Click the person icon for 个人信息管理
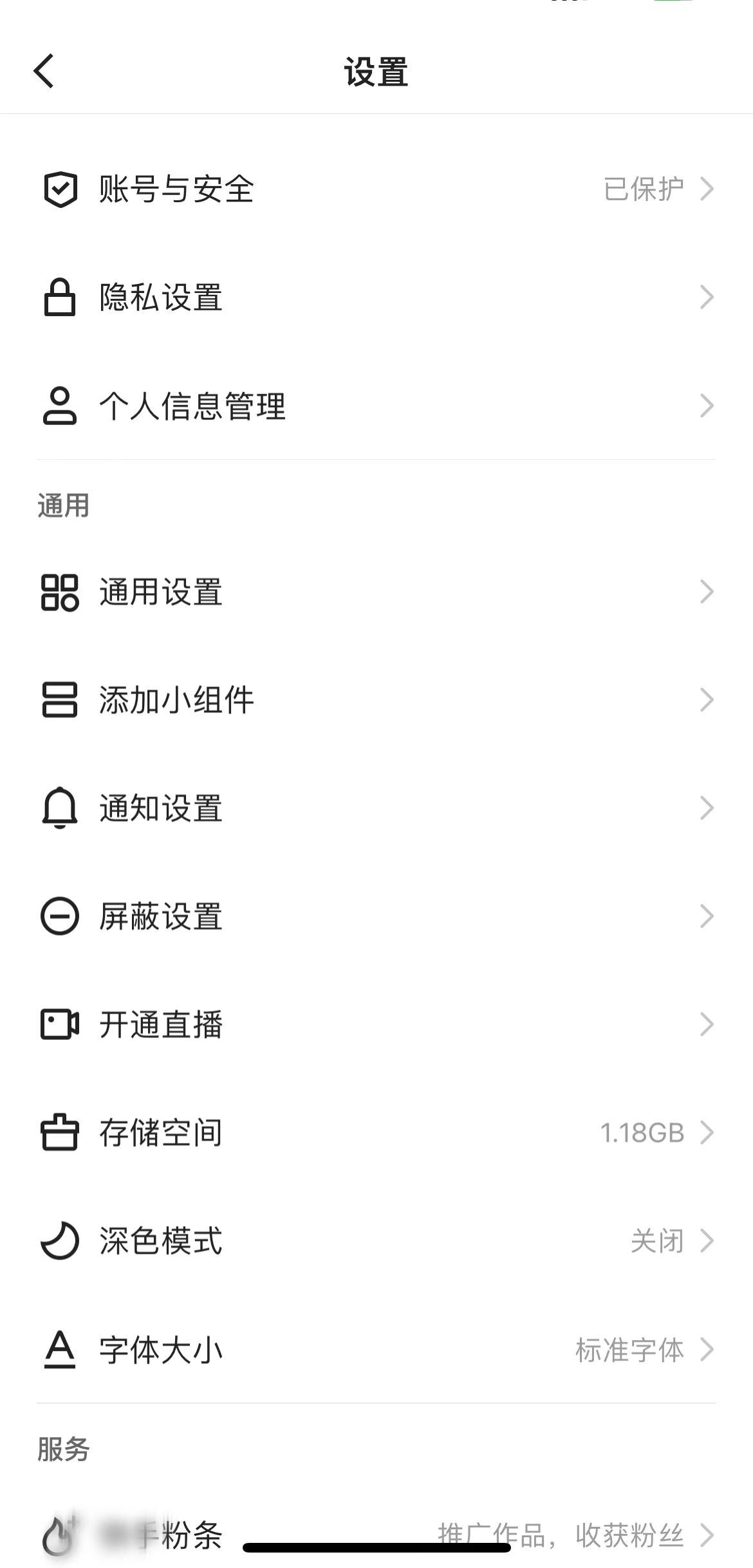Image resolution: width=753 pixels, height=1568 pixels. click(x=60, y=406)
